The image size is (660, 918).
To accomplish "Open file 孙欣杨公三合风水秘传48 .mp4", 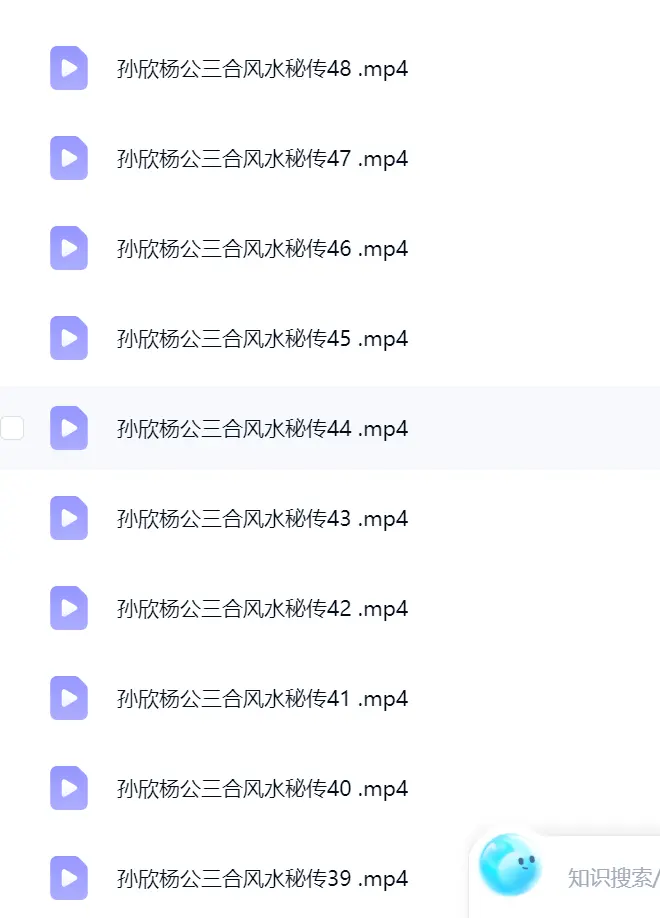I will (x=262, y=69).
